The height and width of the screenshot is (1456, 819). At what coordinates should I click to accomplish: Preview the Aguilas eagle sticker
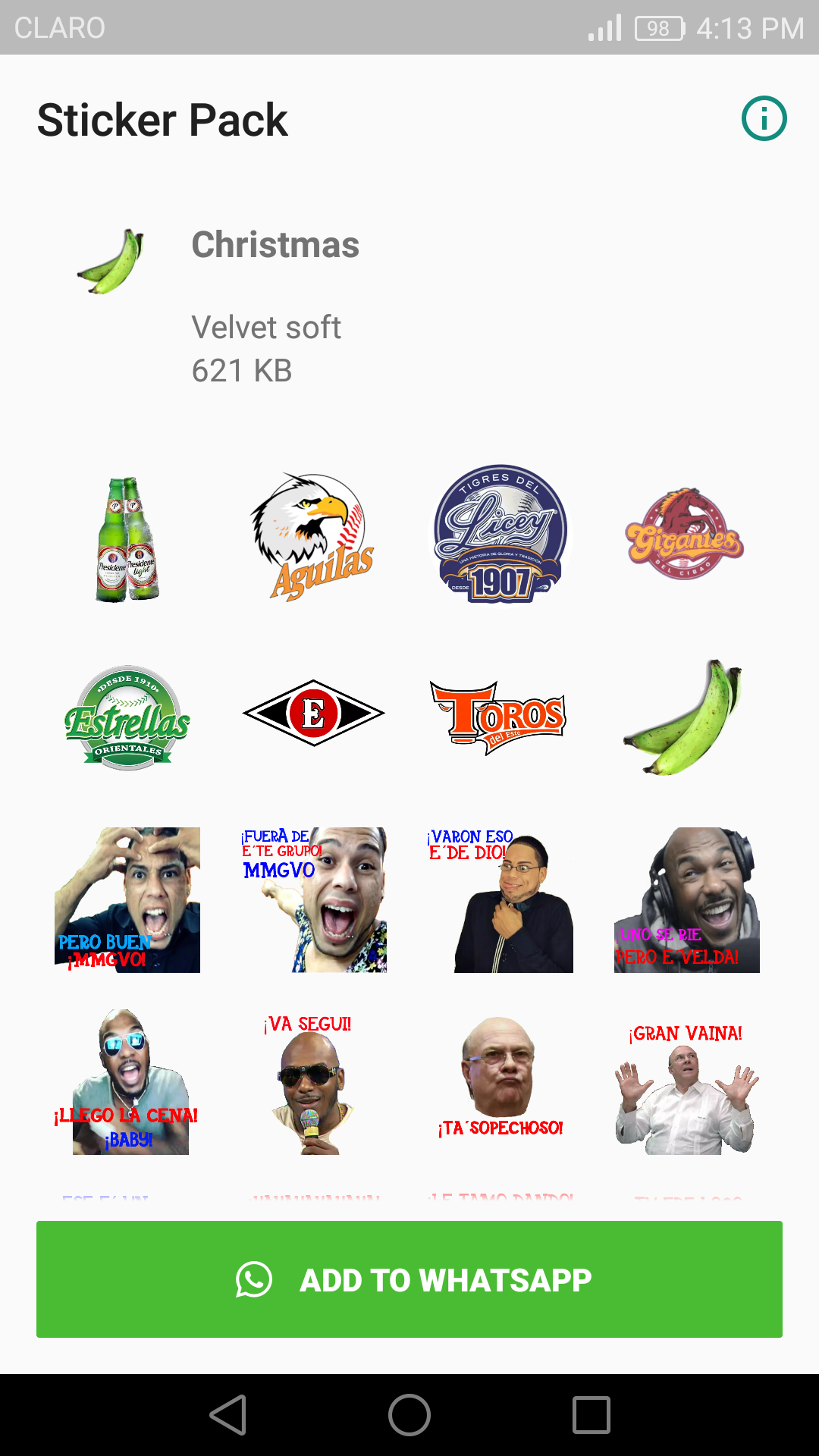click(x=313, y=537)
